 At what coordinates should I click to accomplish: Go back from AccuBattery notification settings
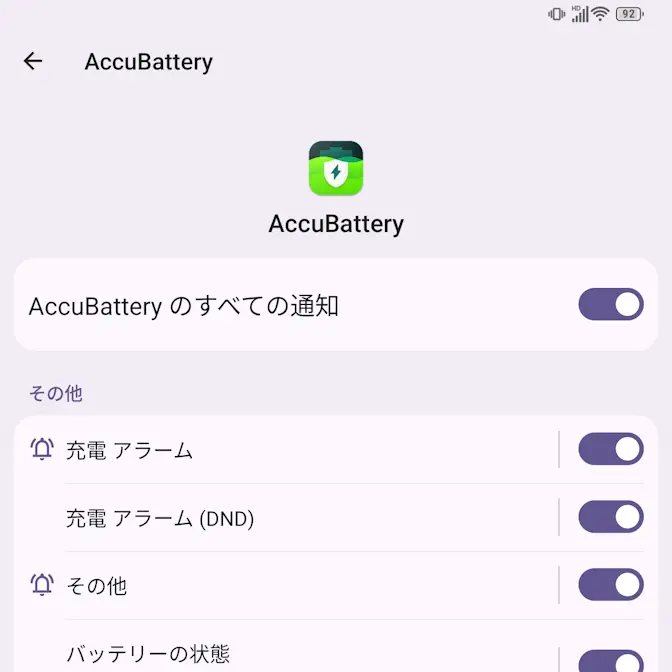pyautogui.click(x=33, y=61)
